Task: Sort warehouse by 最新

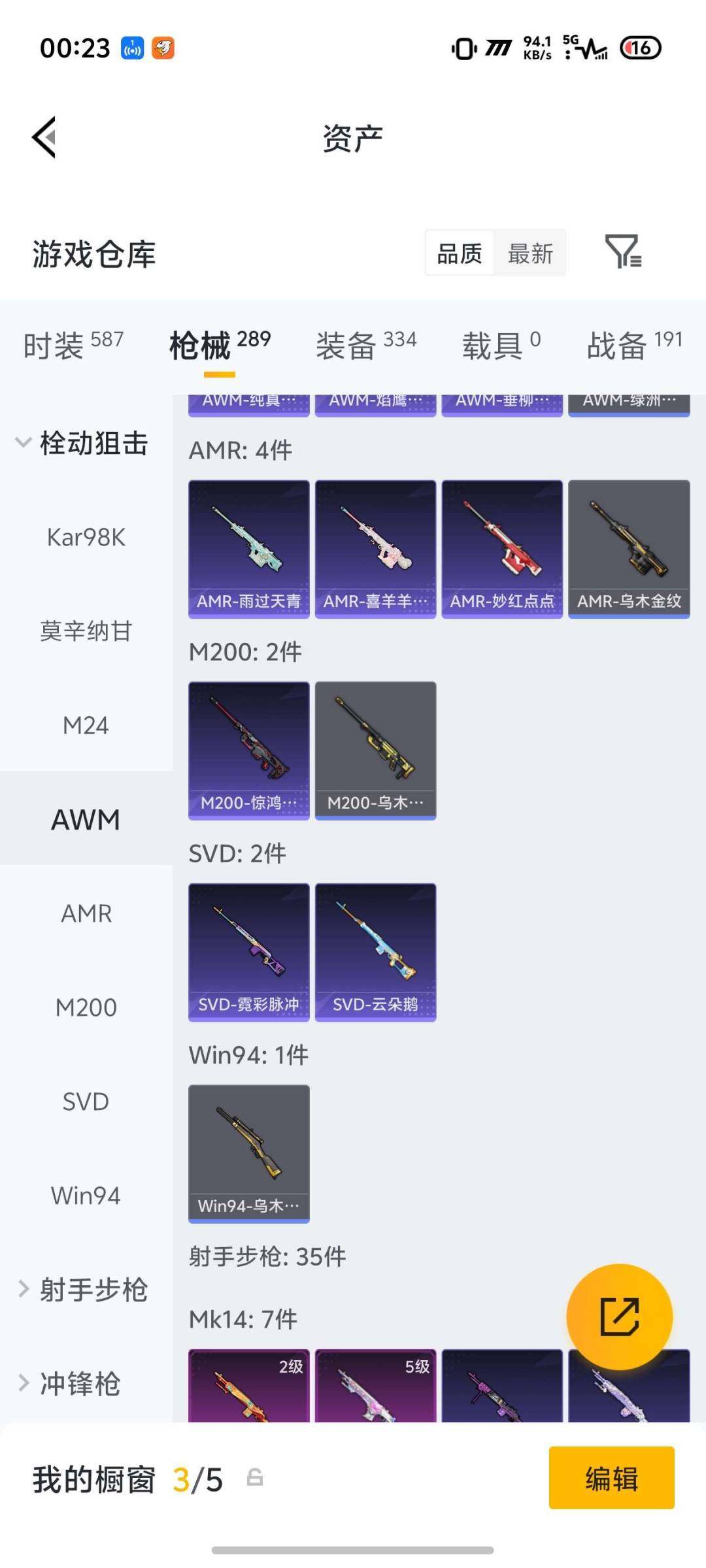Action: tap(530, 253)
